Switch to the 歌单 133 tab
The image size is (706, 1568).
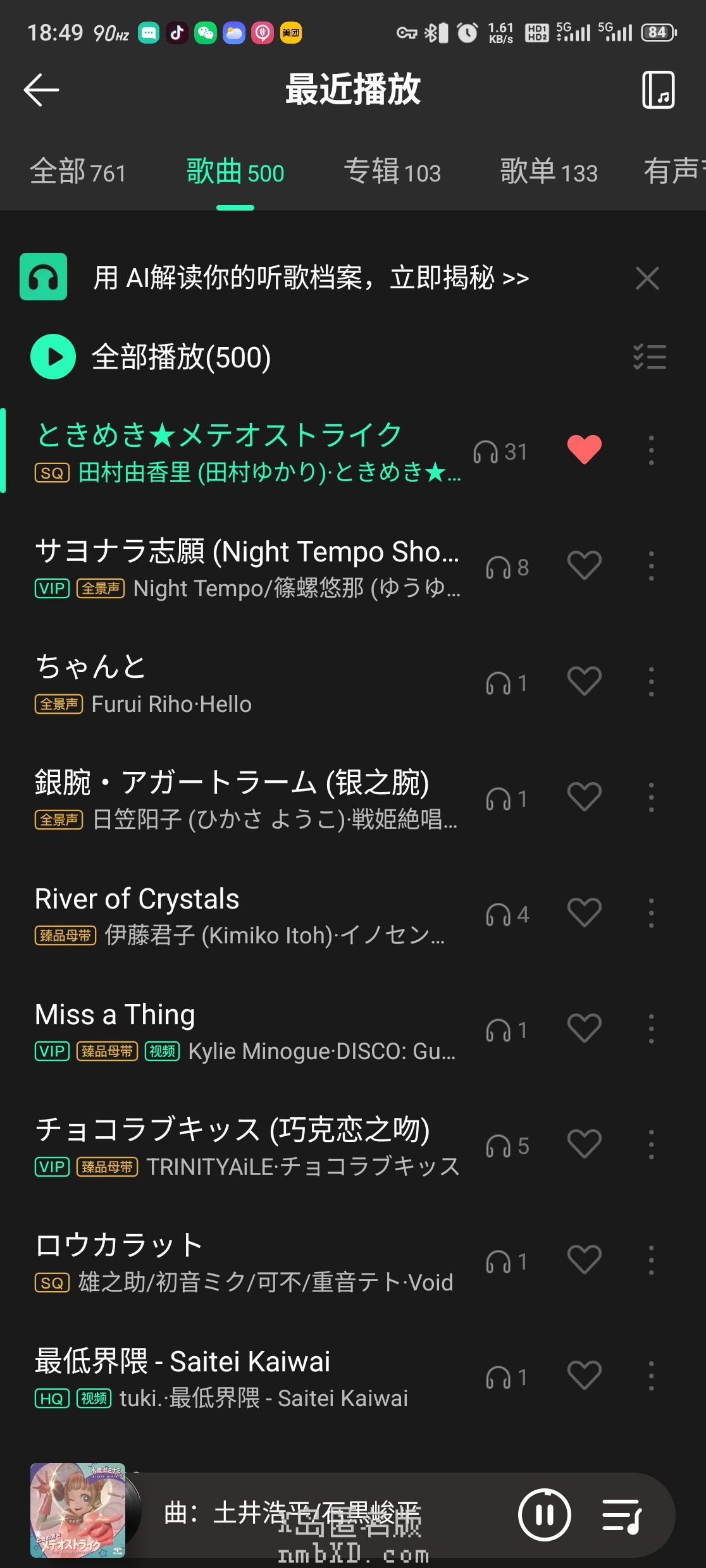tap(548, 172)
